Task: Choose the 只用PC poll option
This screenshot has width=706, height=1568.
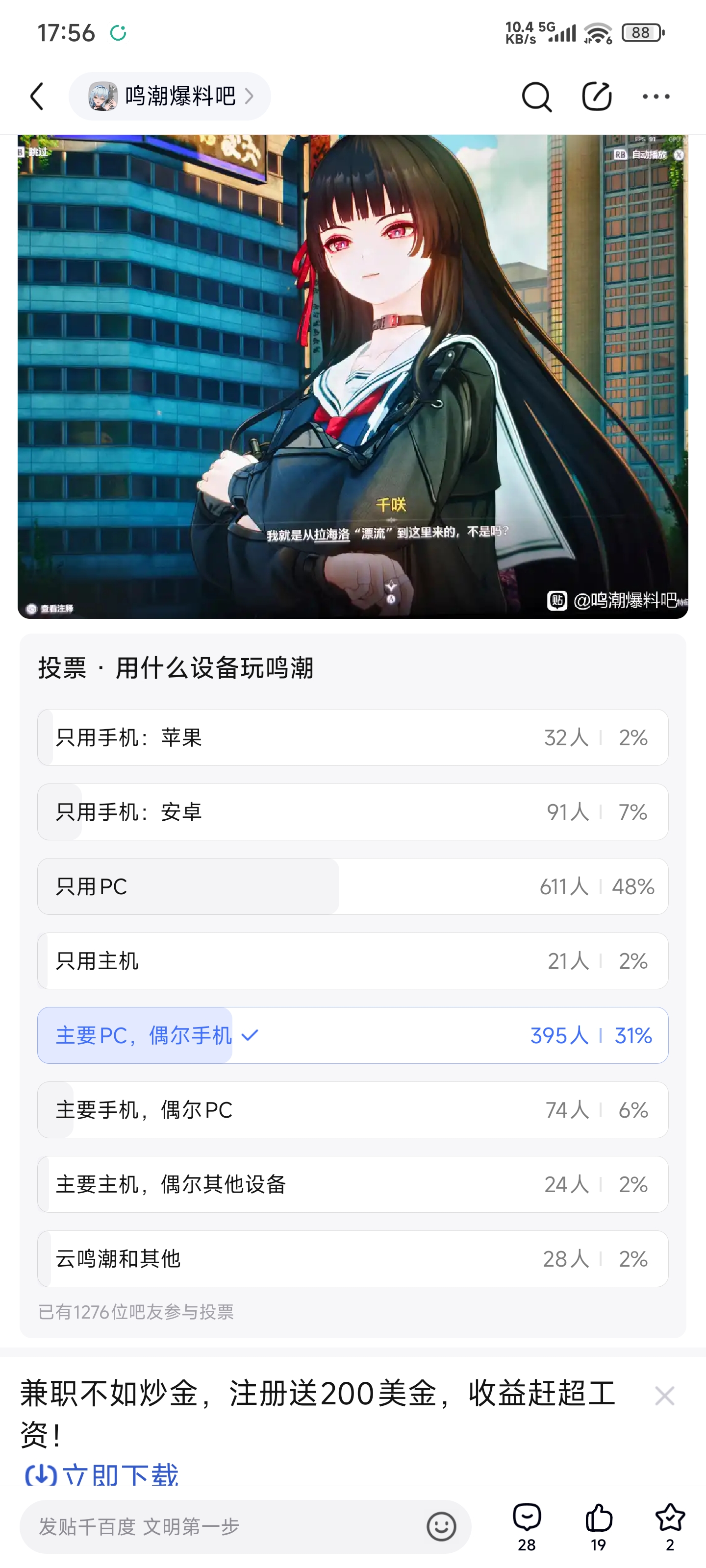Action: (353, 886)
